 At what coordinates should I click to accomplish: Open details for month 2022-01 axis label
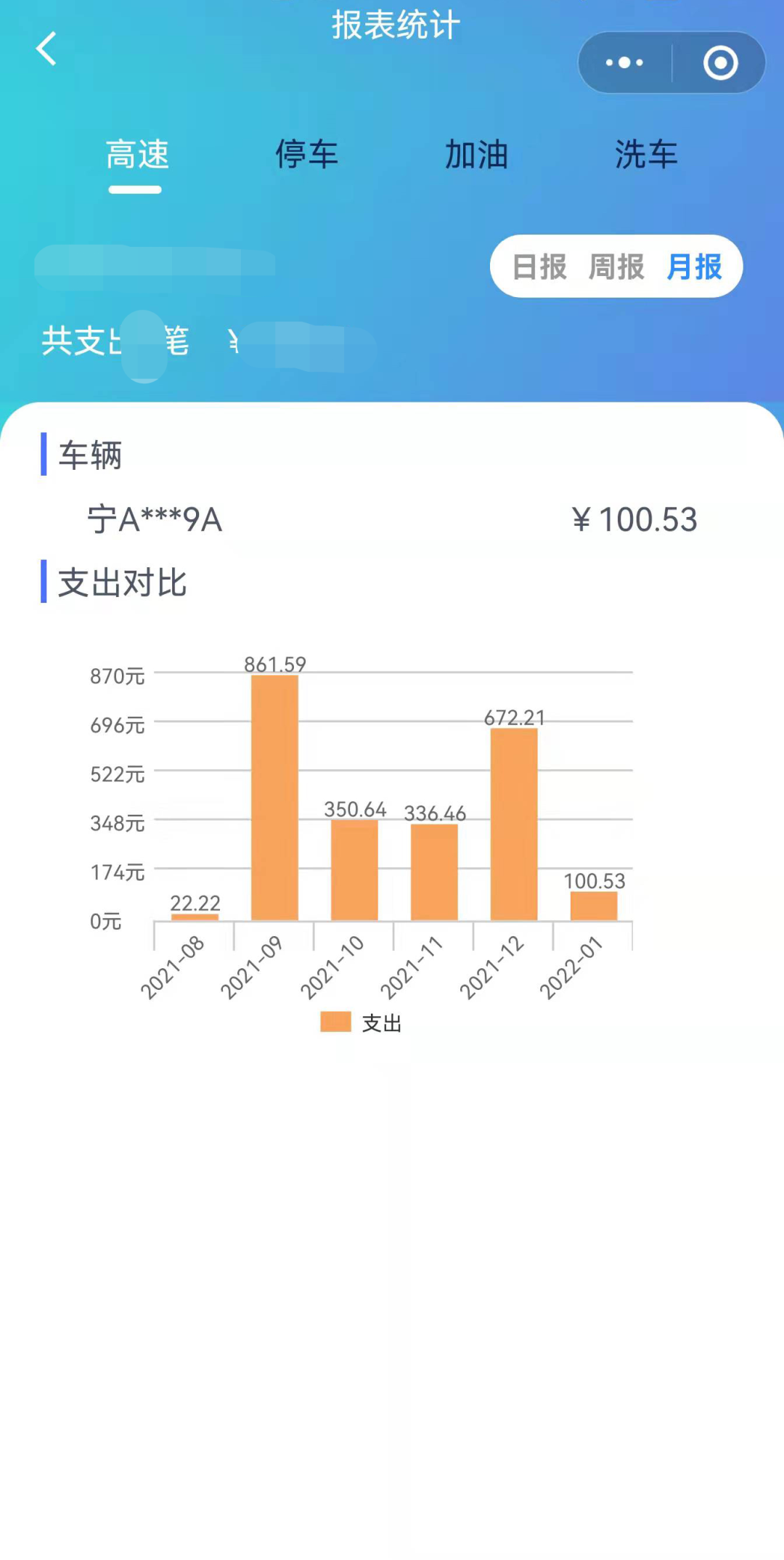coord(576,966)
